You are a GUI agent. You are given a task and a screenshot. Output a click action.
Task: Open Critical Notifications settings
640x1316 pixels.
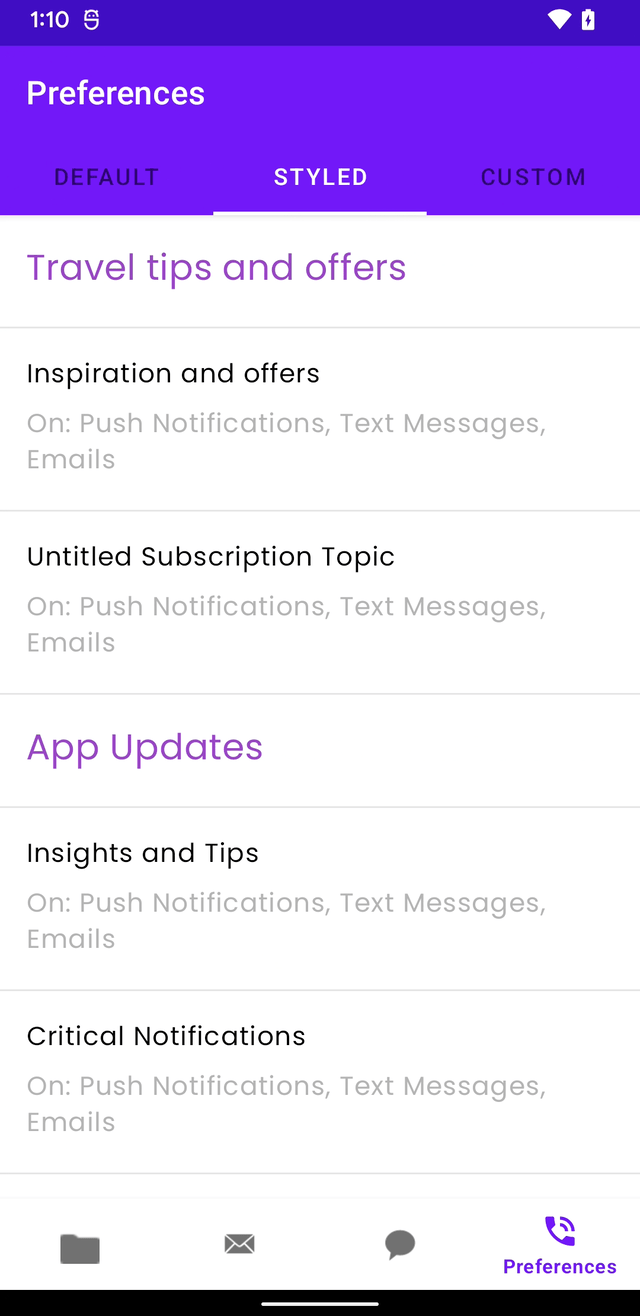click(x=320, y=1080)
